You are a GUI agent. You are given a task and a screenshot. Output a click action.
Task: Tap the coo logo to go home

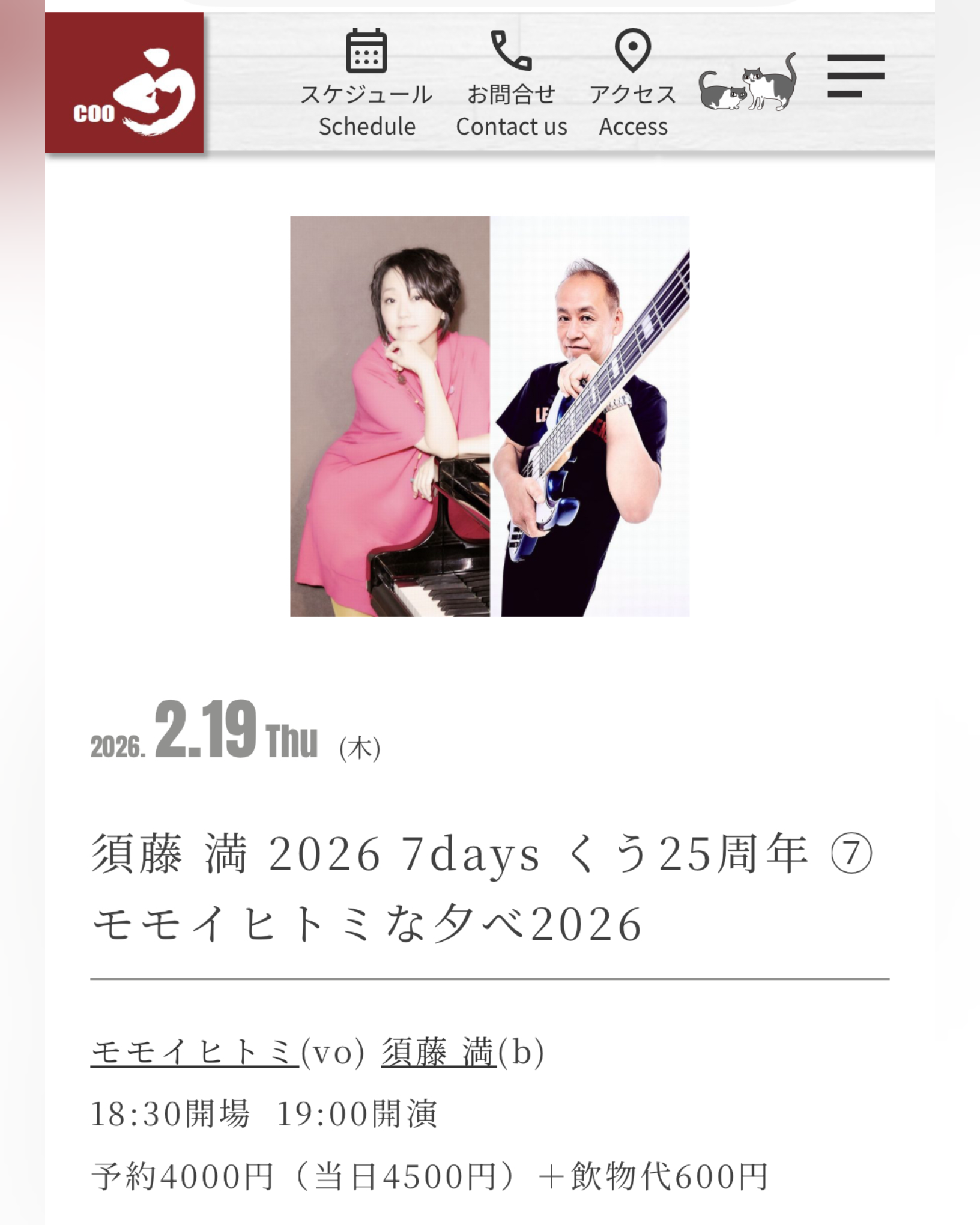124,83
